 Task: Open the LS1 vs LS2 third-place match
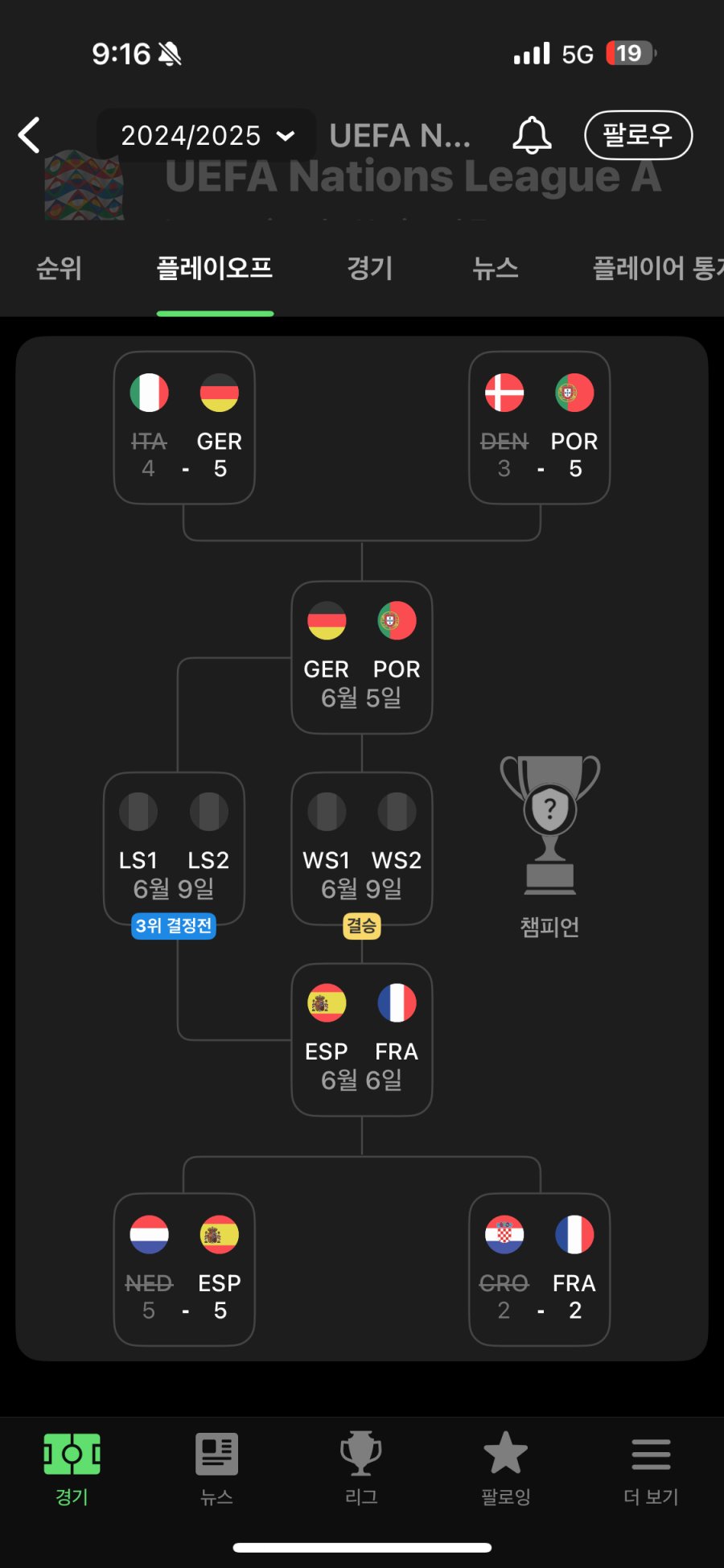174,849
